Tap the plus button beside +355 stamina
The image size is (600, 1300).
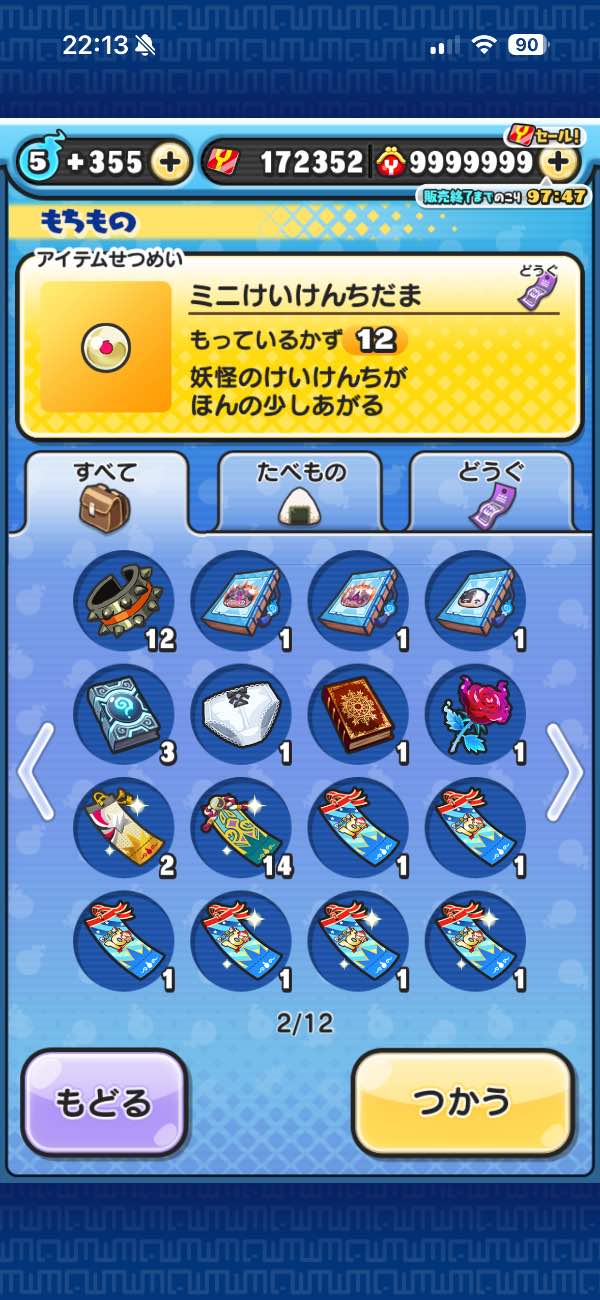(x=171, y=162)
